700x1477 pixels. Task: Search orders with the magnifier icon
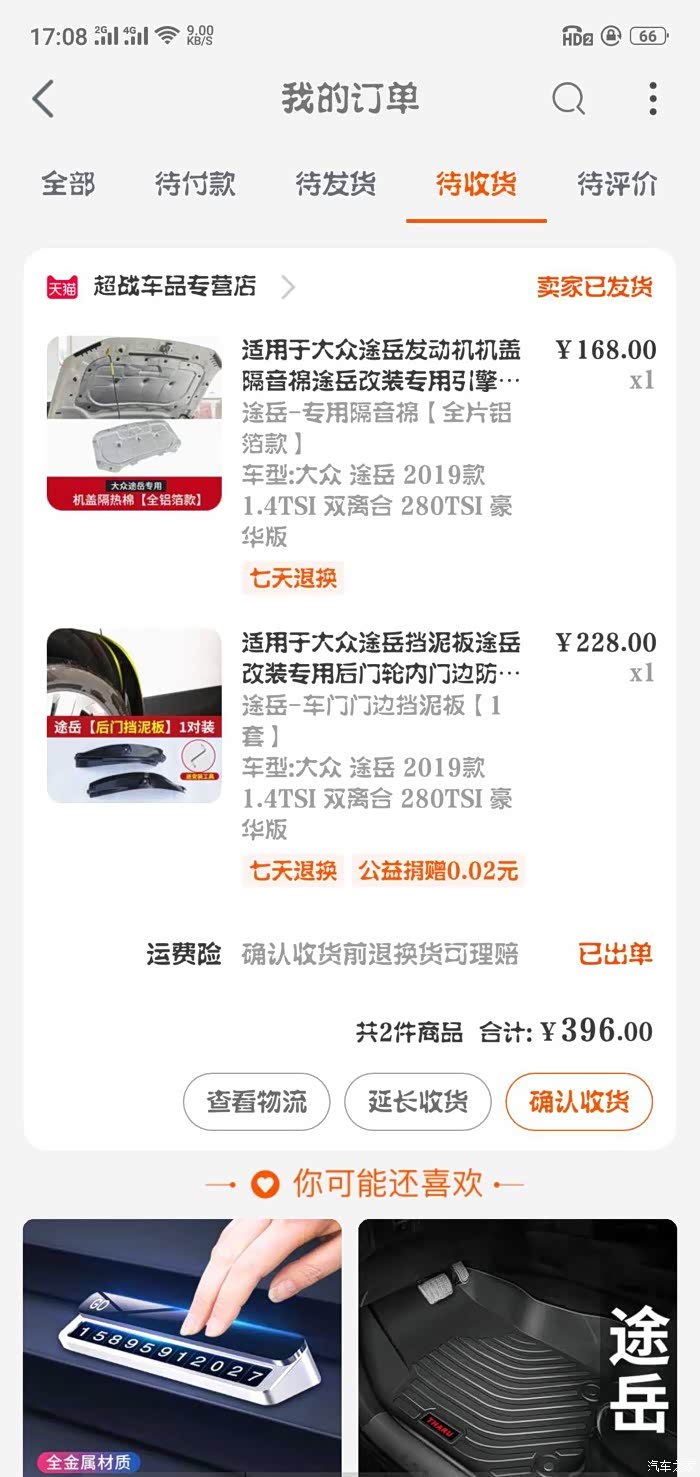coord(568,99)
